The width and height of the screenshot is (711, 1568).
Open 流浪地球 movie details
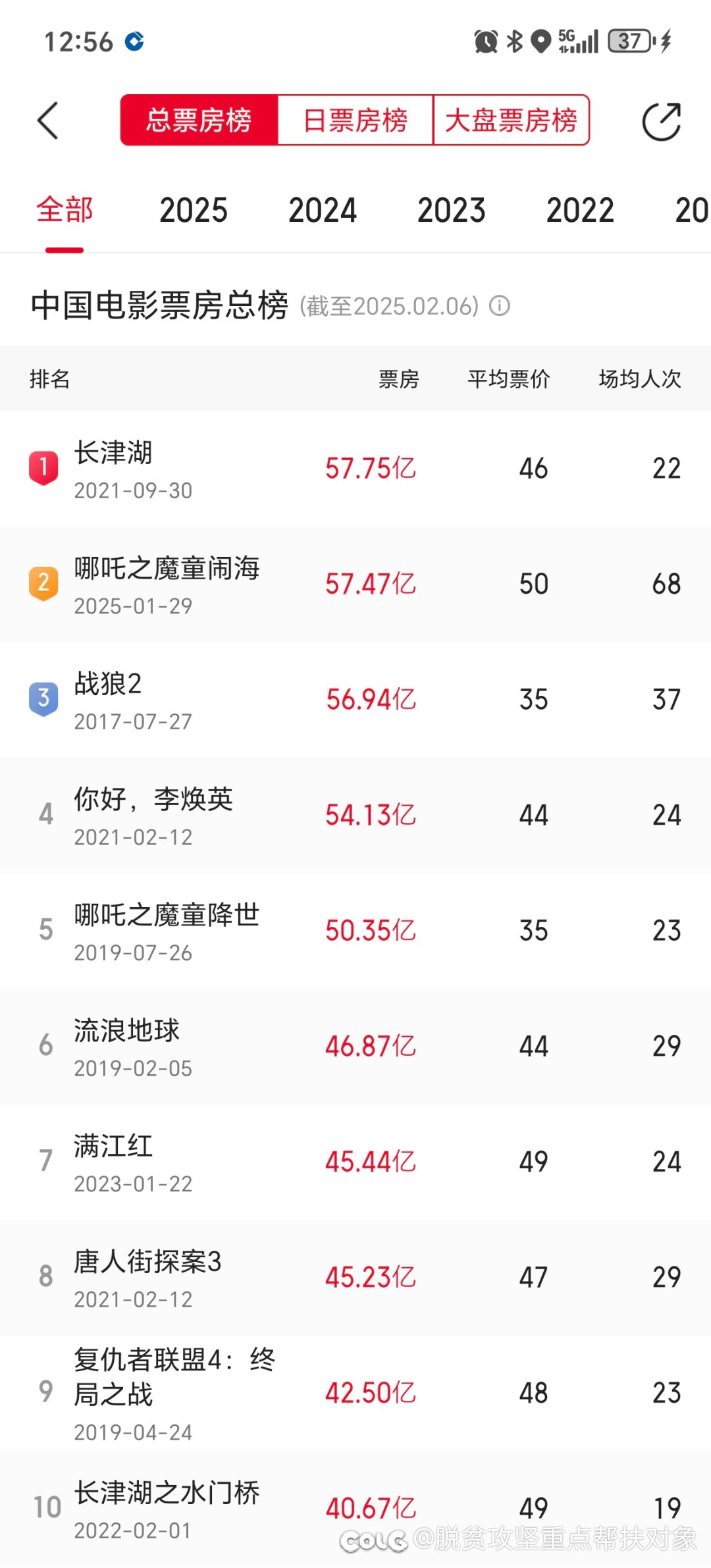tap(355, 1047)
